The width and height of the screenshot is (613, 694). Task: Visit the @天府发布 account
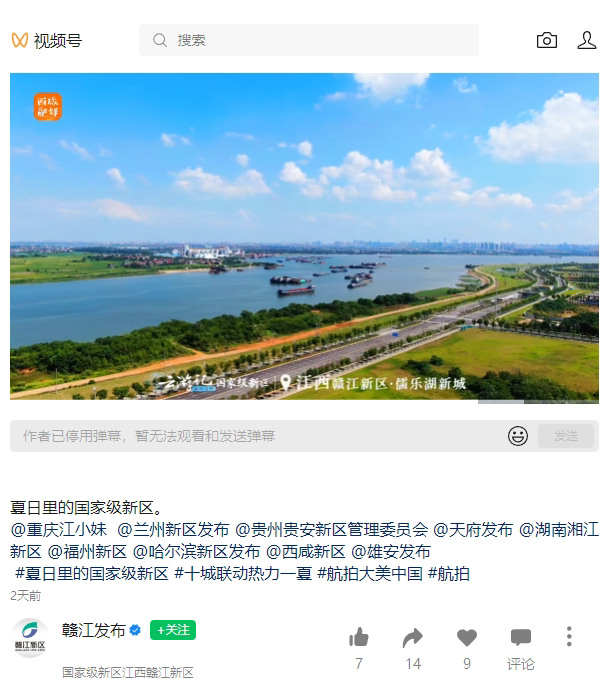click(x=473, y=529)
